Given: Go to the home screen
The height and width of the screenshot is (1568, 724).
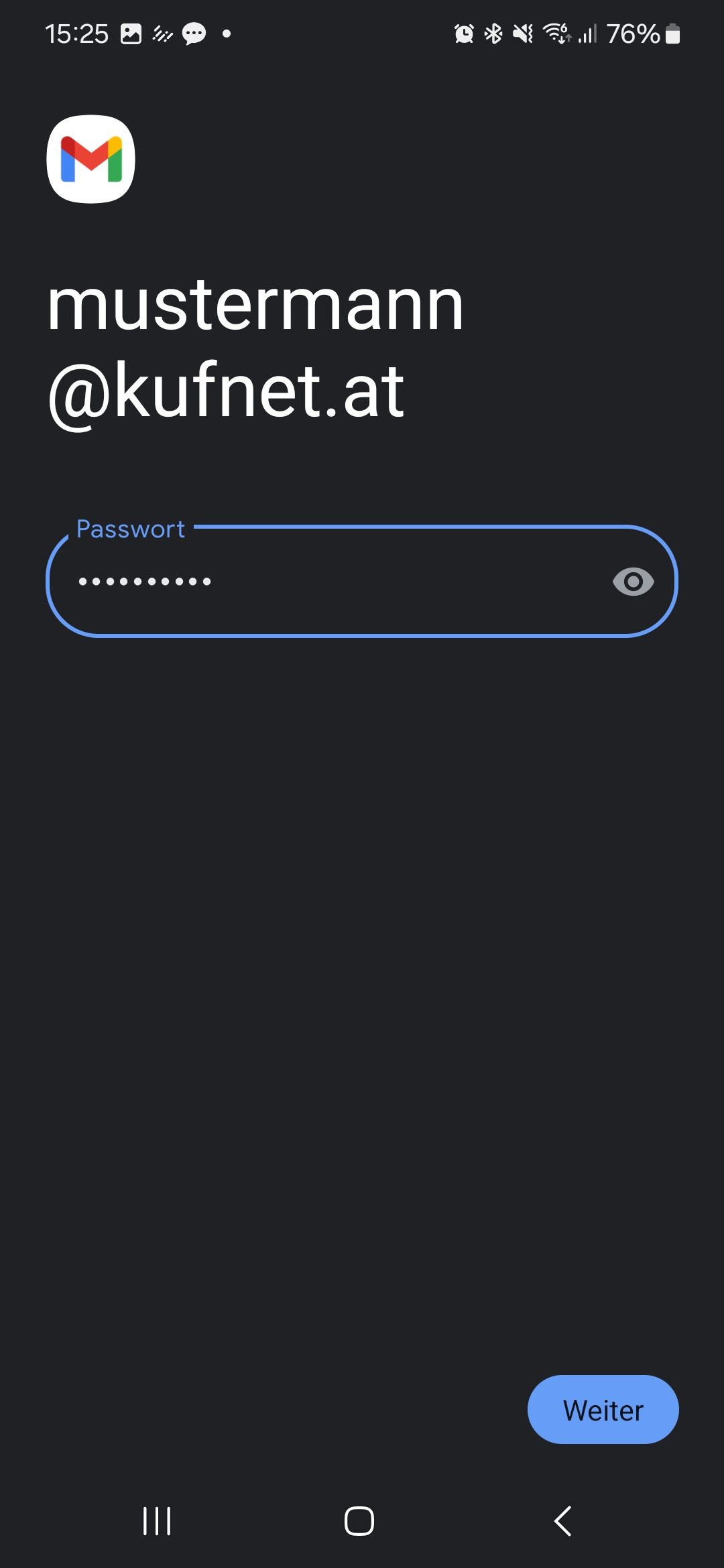Looking at the screenshot, I should pyautogui.click(x=359, y=1521).
